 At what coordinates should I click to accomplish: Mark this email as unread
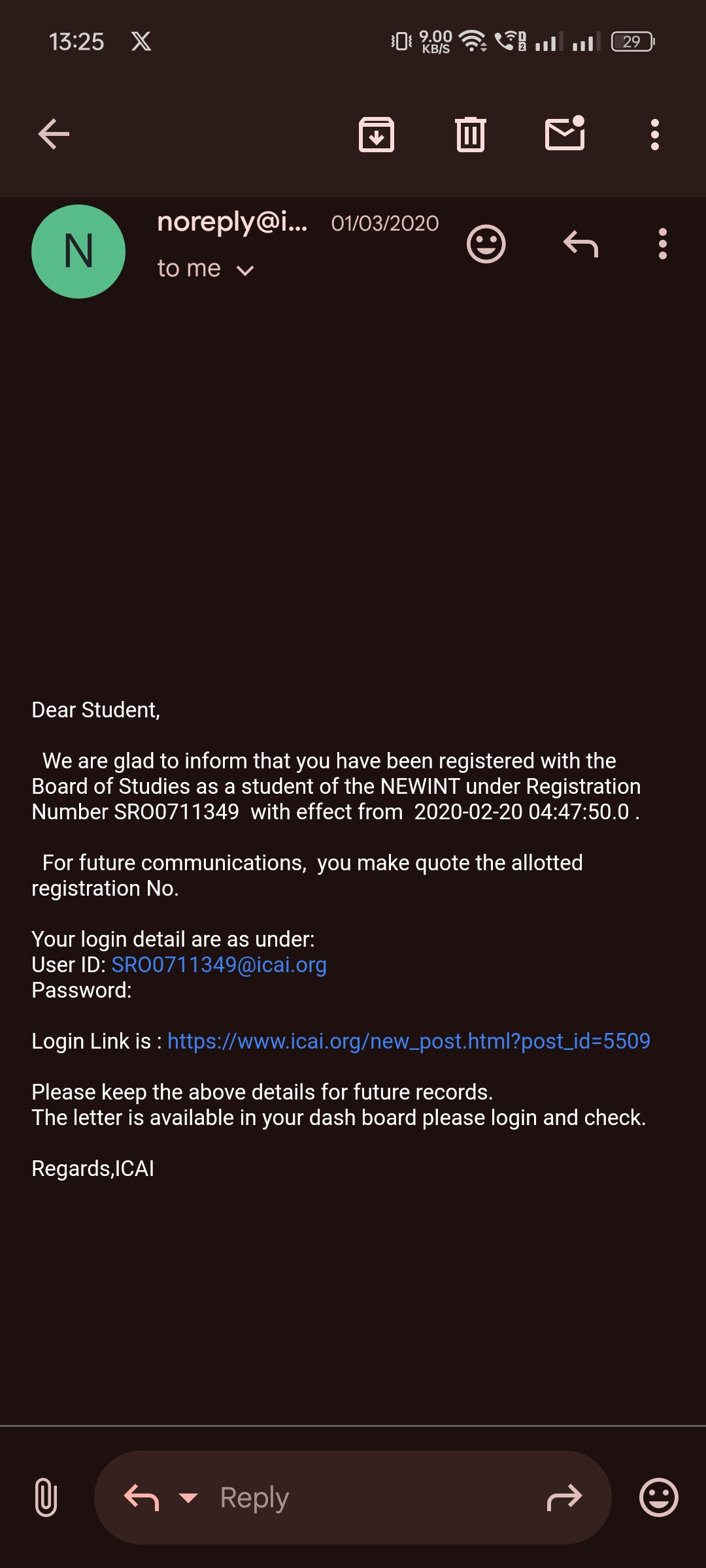coord(565,134)
